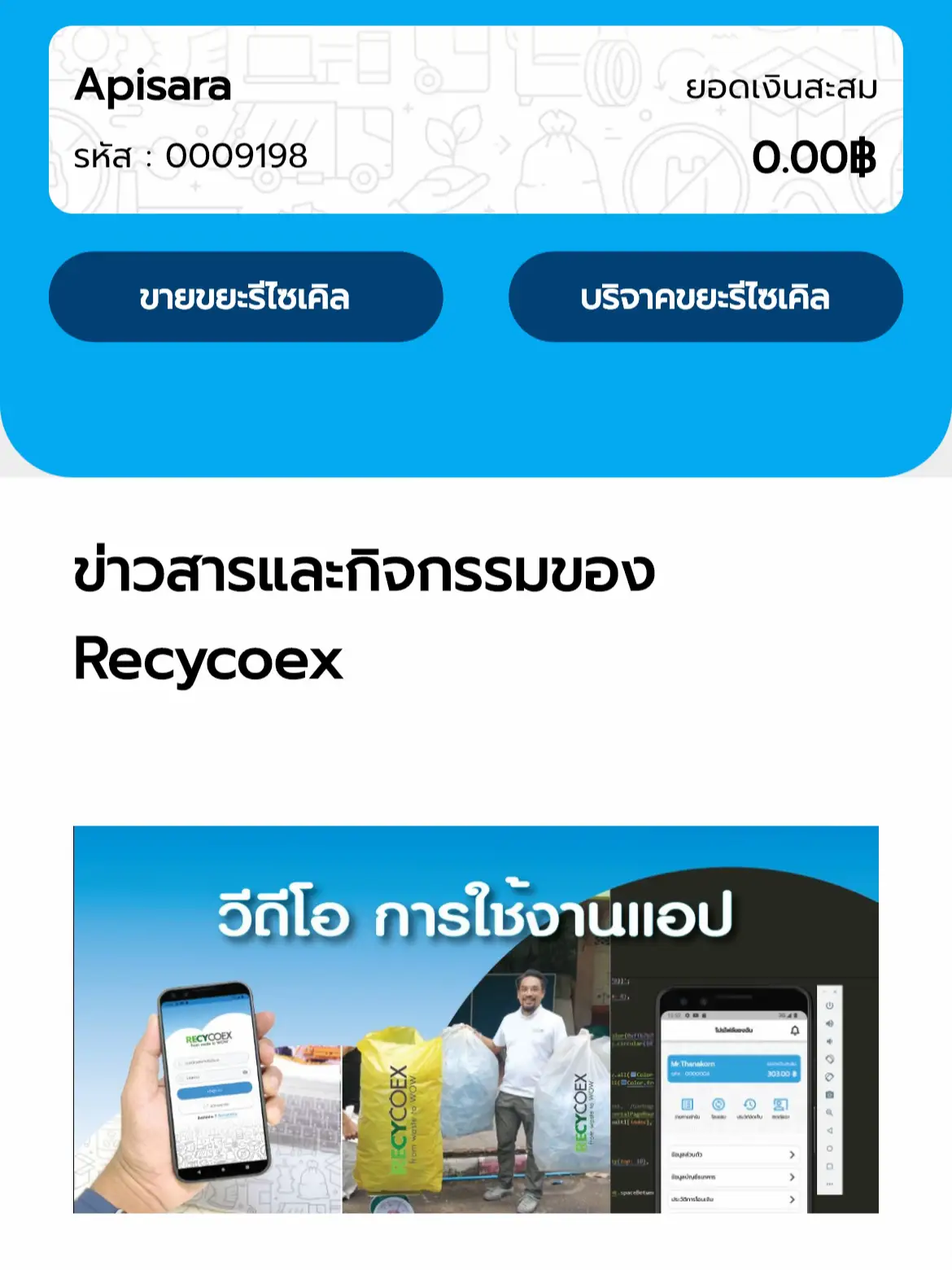Image resolution: width=952 pixels, height=1270 pixels.
Task: Expand the personal information row chevron
Action: pos(792,1154)
